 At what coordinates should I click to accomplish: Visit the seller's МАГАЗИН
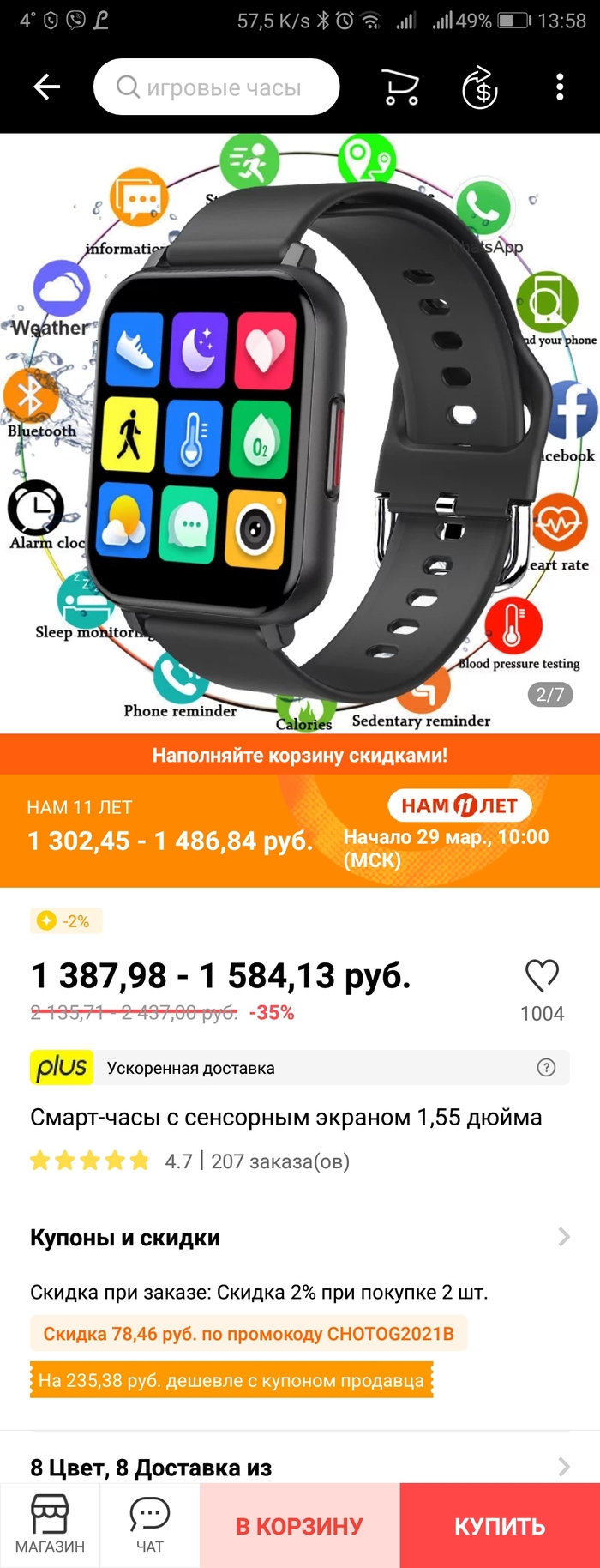(x=50, y=1525)
